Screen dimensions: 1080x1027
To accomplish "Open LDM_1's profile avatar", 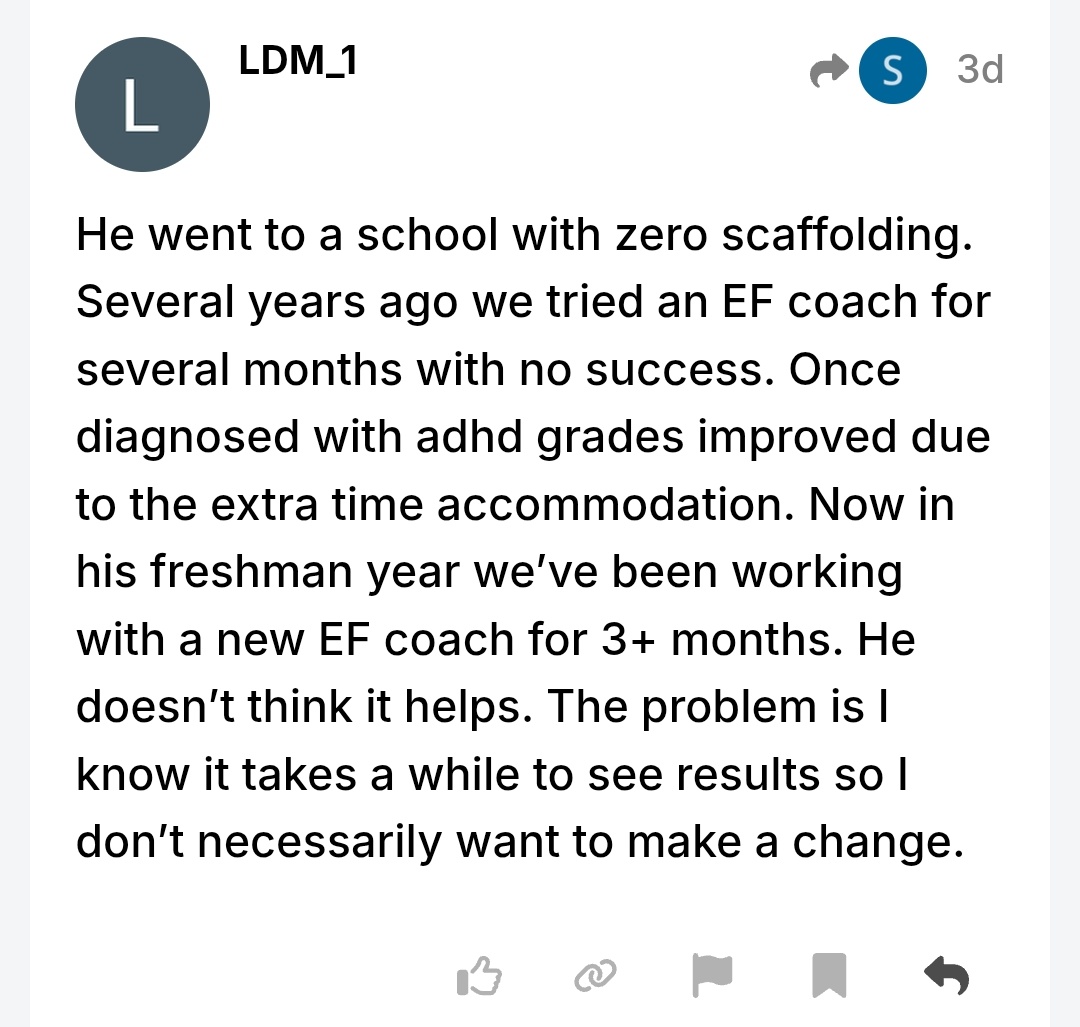I will (x=142, y=104).
